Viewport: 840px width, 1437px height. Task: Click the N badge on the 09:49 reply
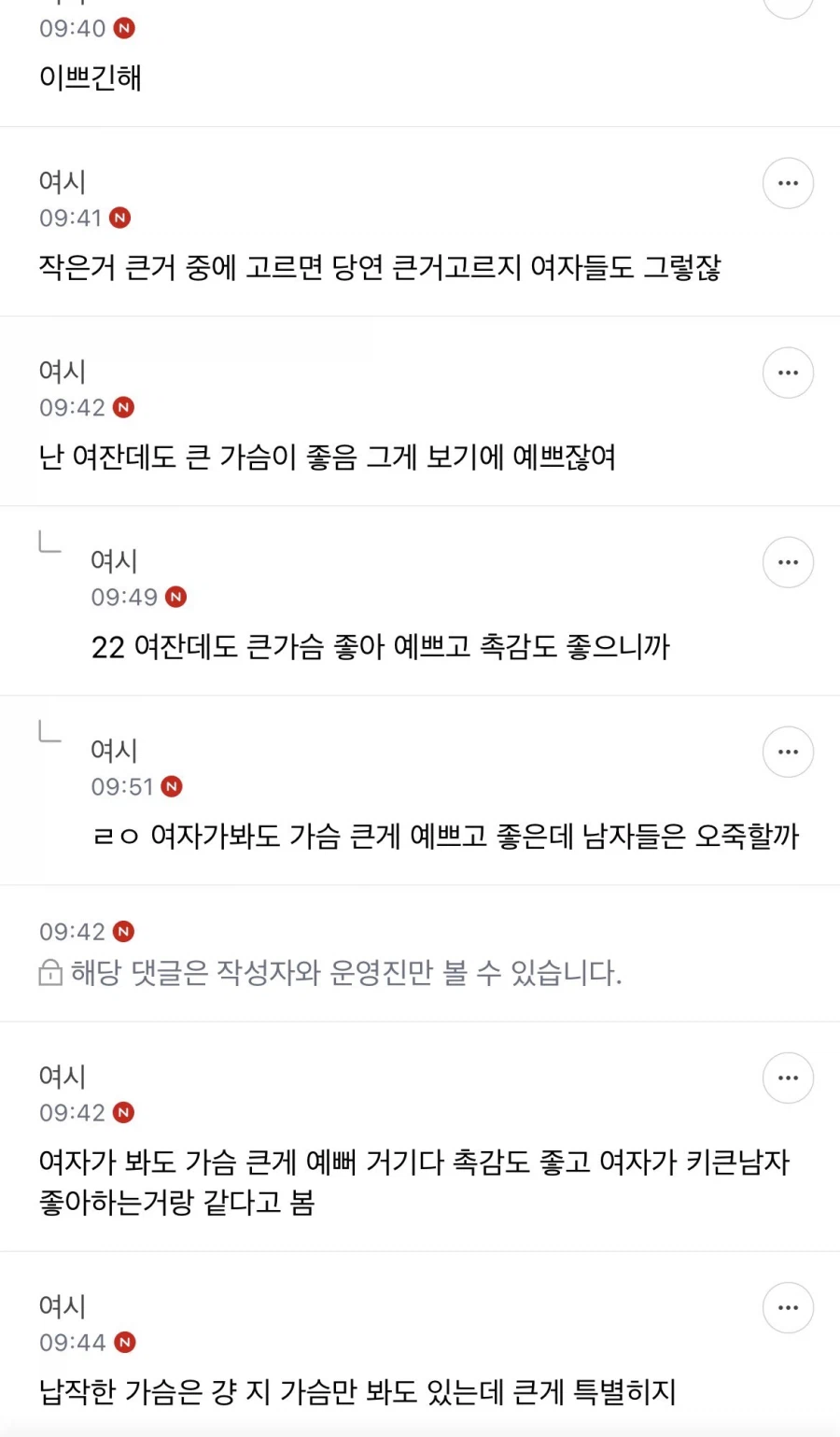pyautogui.click(x=176, y=596)
